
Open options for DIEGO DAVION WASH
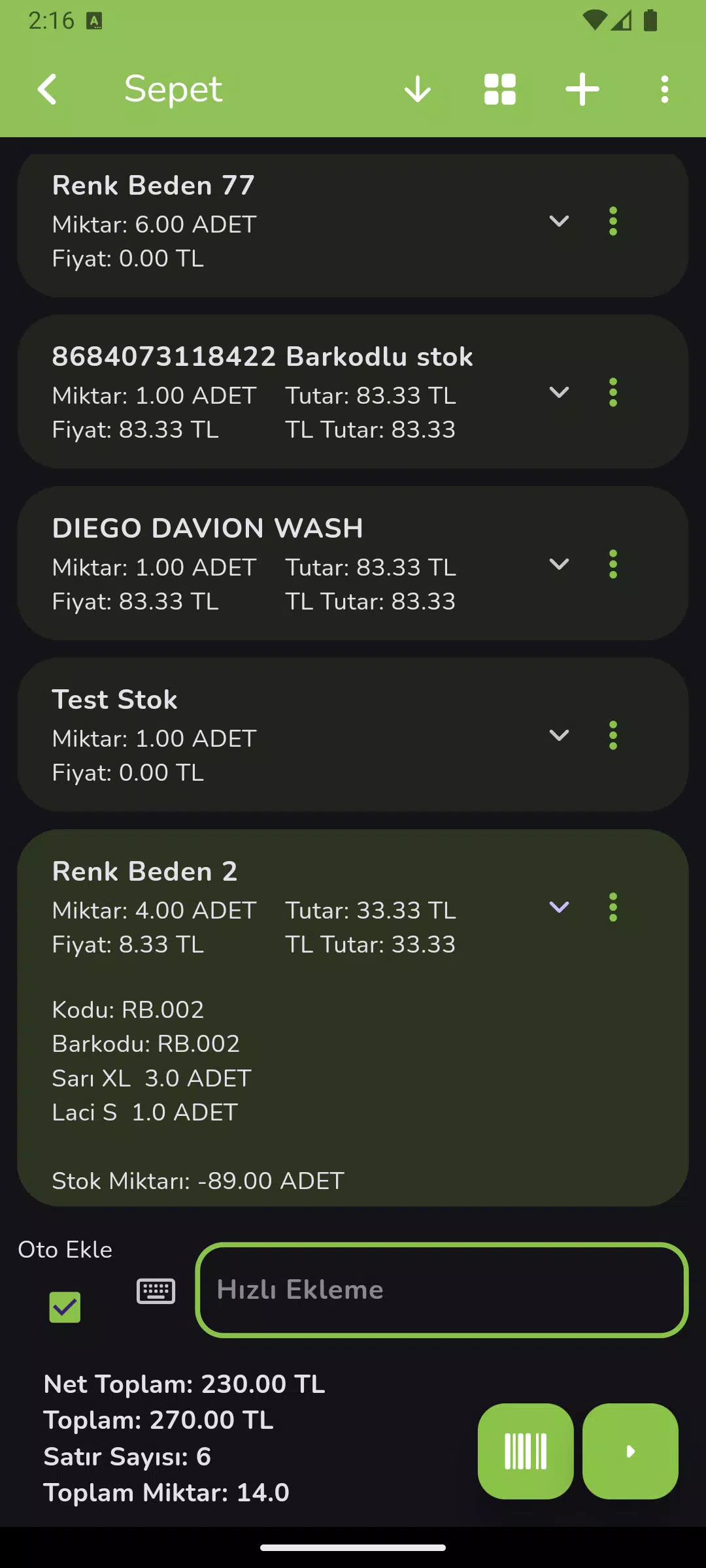(613, 564)
